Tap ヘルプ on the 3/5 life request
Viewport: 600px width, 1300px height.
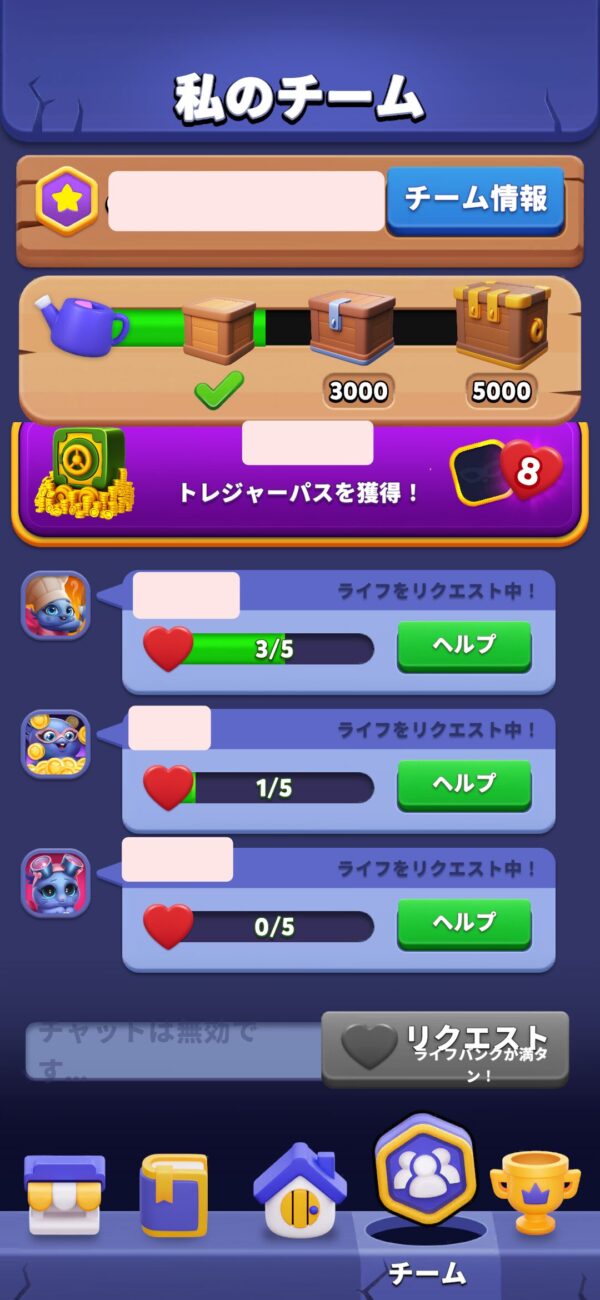[464, 646]
